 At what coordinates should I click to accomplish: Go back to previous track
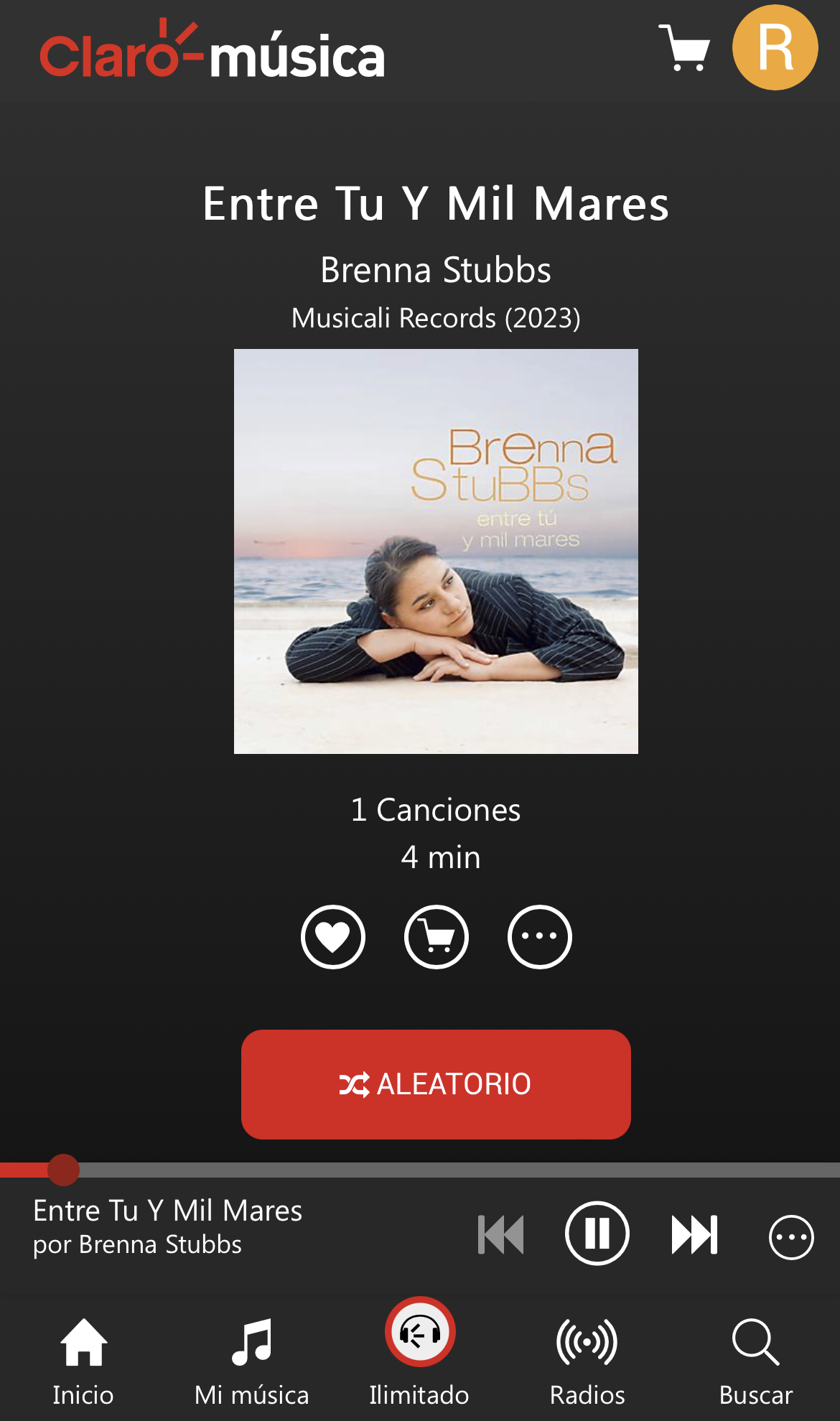[501, 1234]
